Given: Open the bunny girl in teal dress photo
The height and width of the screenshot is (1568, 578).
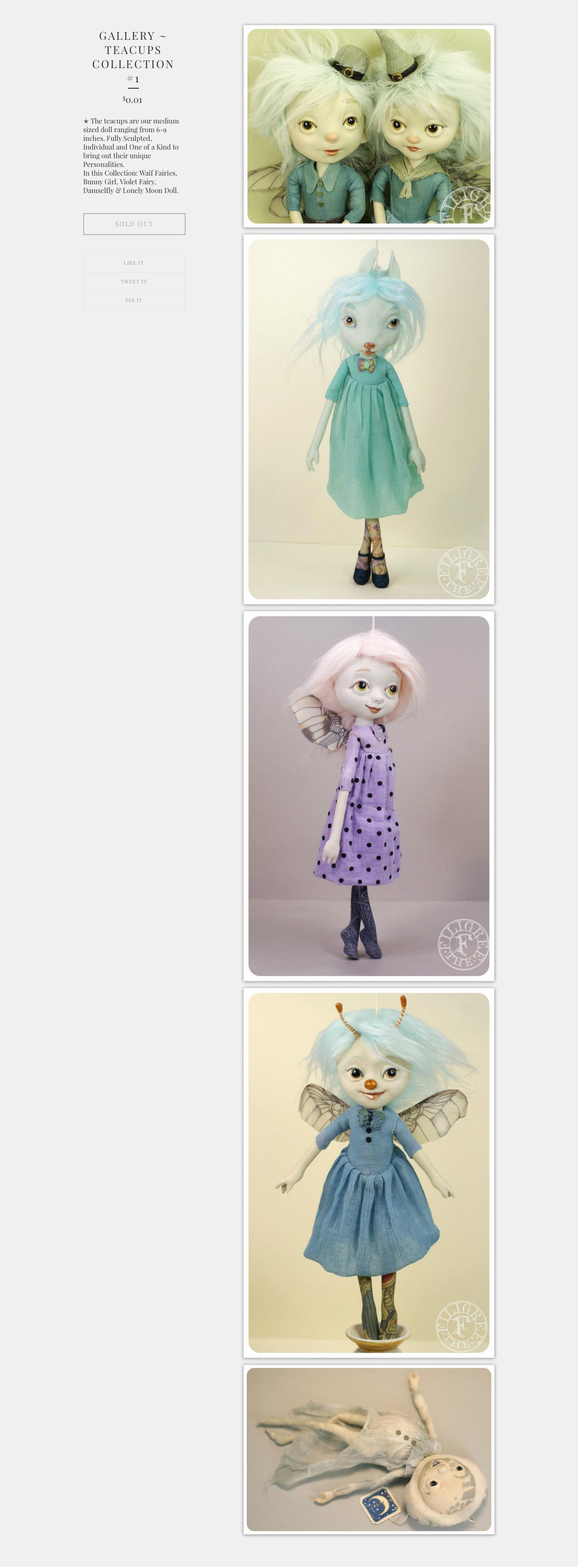Looking at the screenshot, I should click(x=369, y=419).
